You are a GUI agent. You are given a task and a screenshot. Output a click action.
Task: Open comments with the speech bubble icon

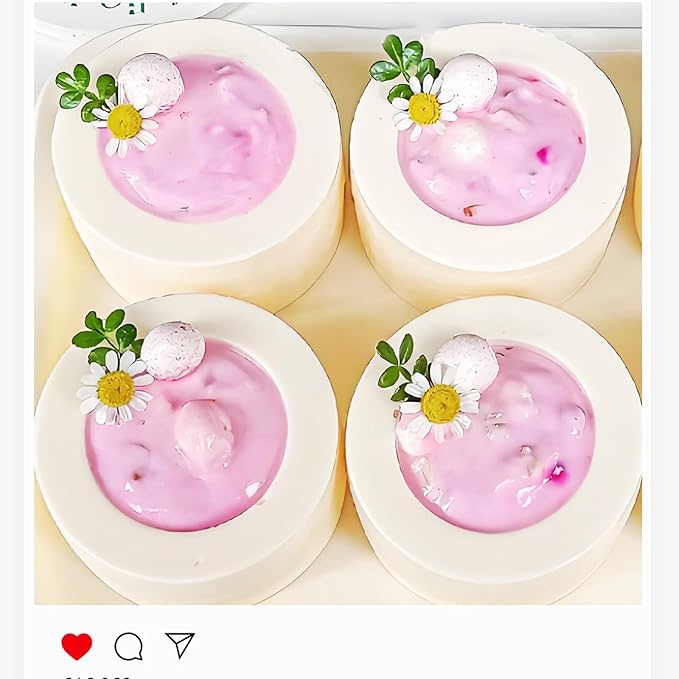pyautogui.click(x=128, y=646)
